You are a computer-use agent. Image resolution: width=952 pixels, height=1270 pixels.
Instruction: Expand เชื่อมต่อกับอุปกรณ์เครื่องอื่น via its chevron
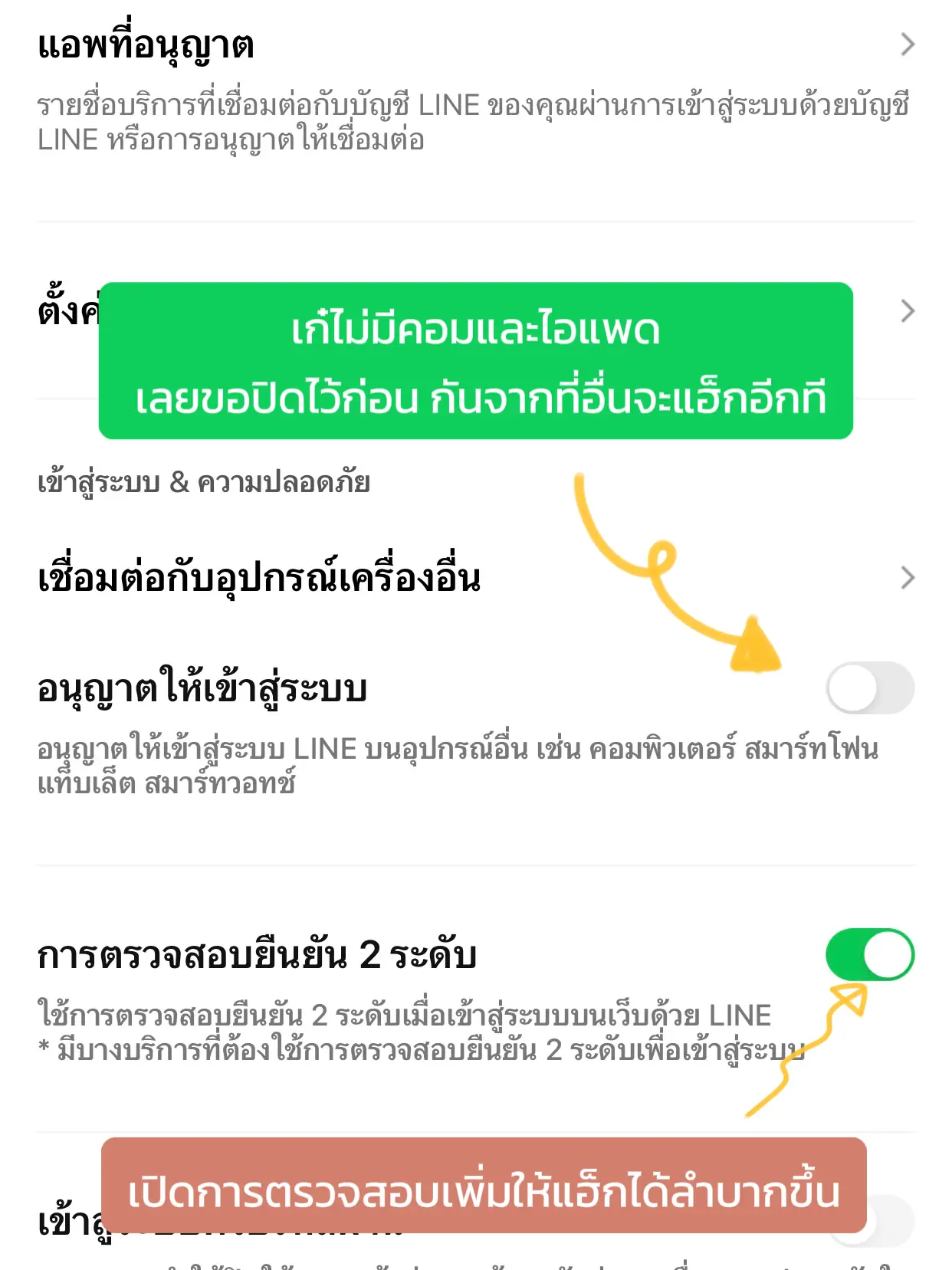coord(908,576)
